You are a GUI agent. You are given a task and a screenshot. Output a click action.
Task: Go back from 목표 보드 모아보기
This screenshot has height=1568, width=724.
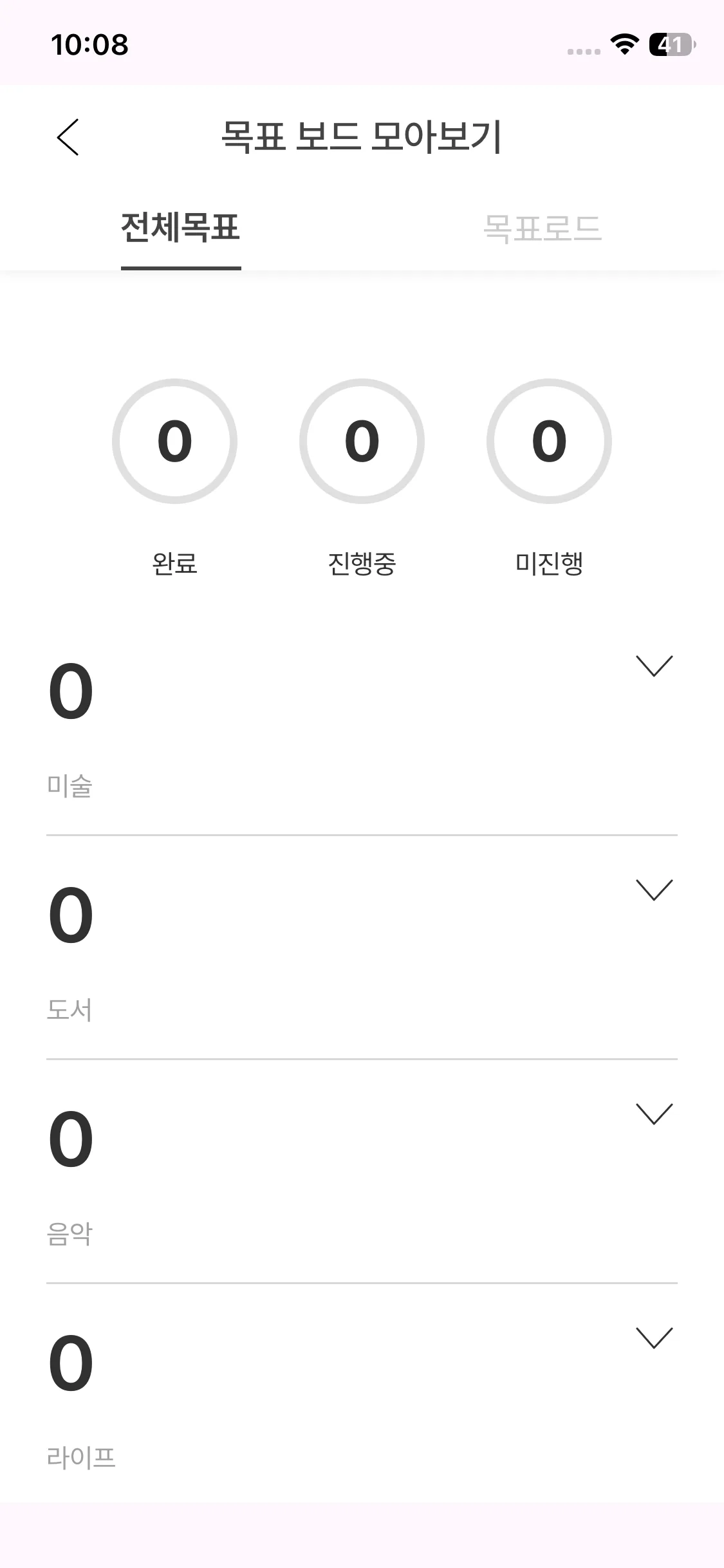(68, 137)
